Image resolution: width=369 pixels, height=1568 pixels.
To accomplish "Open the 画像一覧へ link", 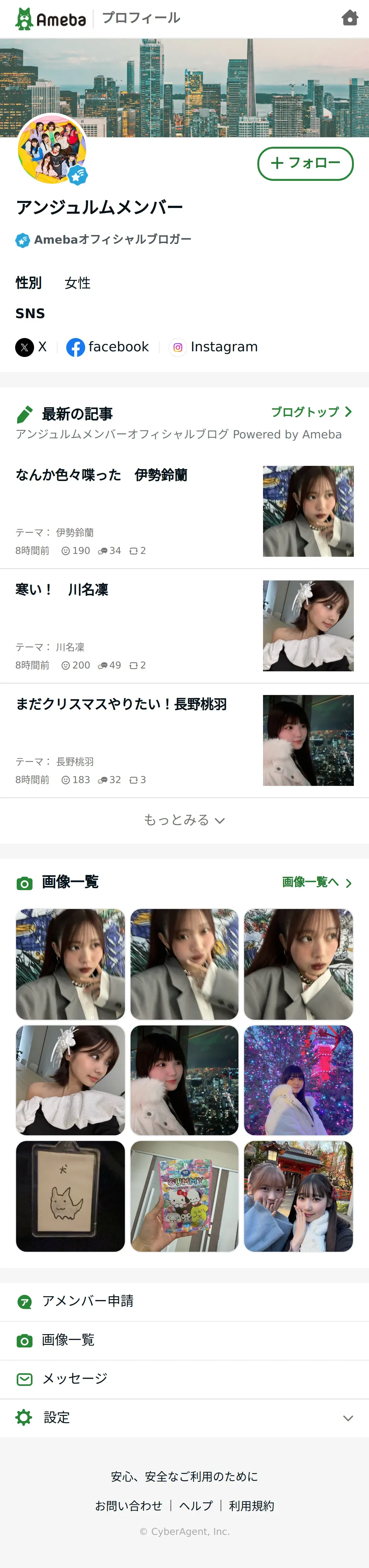I will click(x=317, y=882).
